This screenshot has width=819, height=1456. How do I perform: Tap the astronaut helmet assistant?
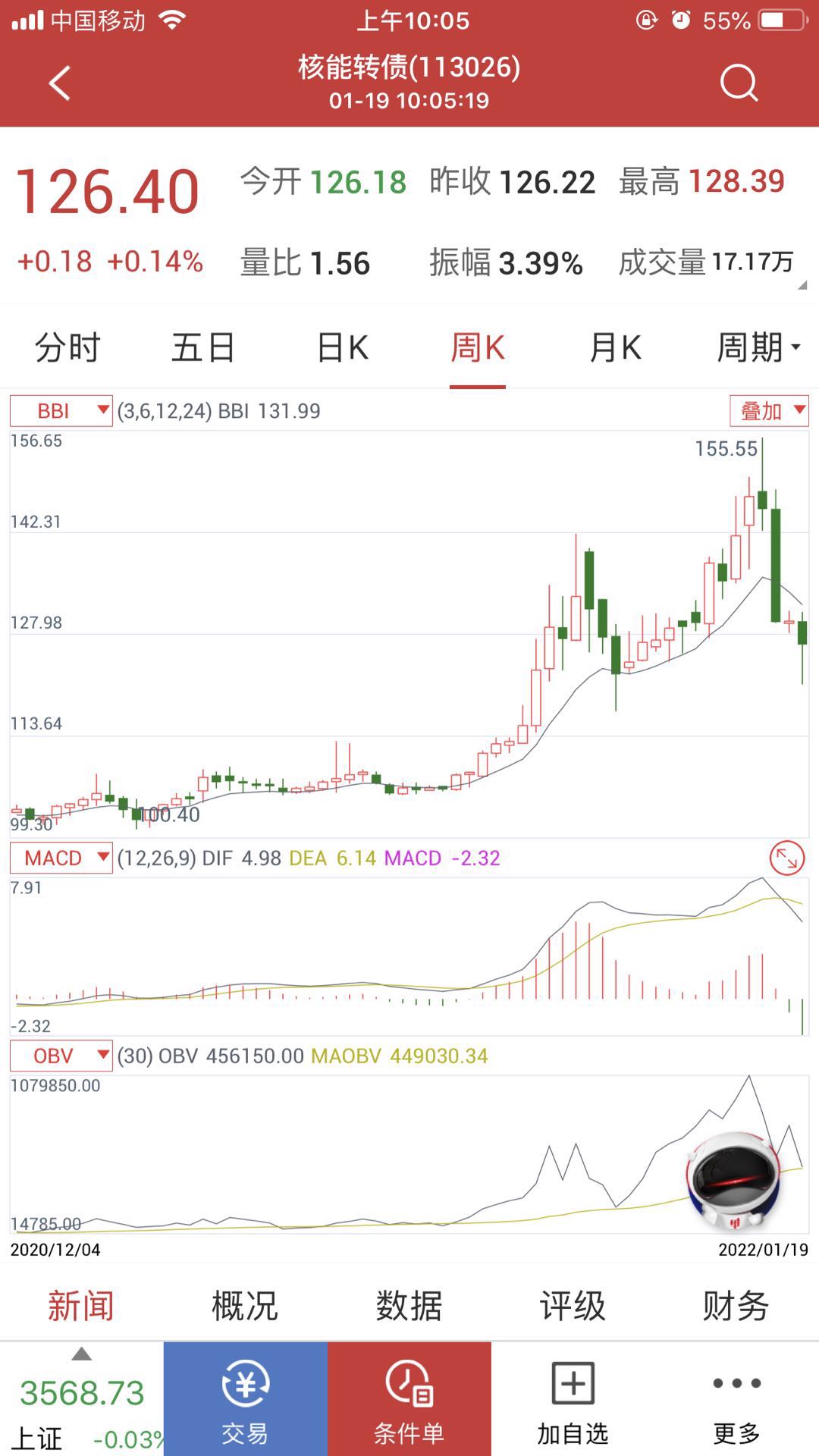[x=733, y=1181]
